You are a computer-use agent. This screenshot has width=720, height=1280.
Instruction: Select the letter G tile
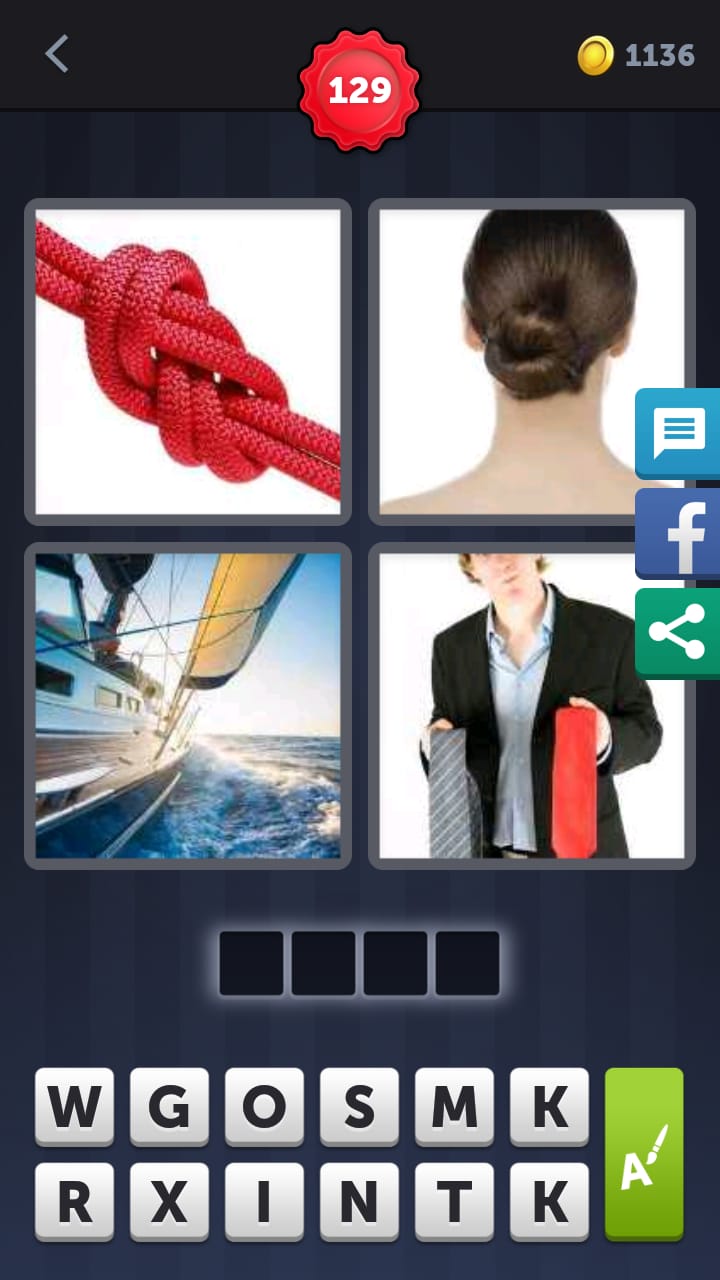(x=169, y=1106)
